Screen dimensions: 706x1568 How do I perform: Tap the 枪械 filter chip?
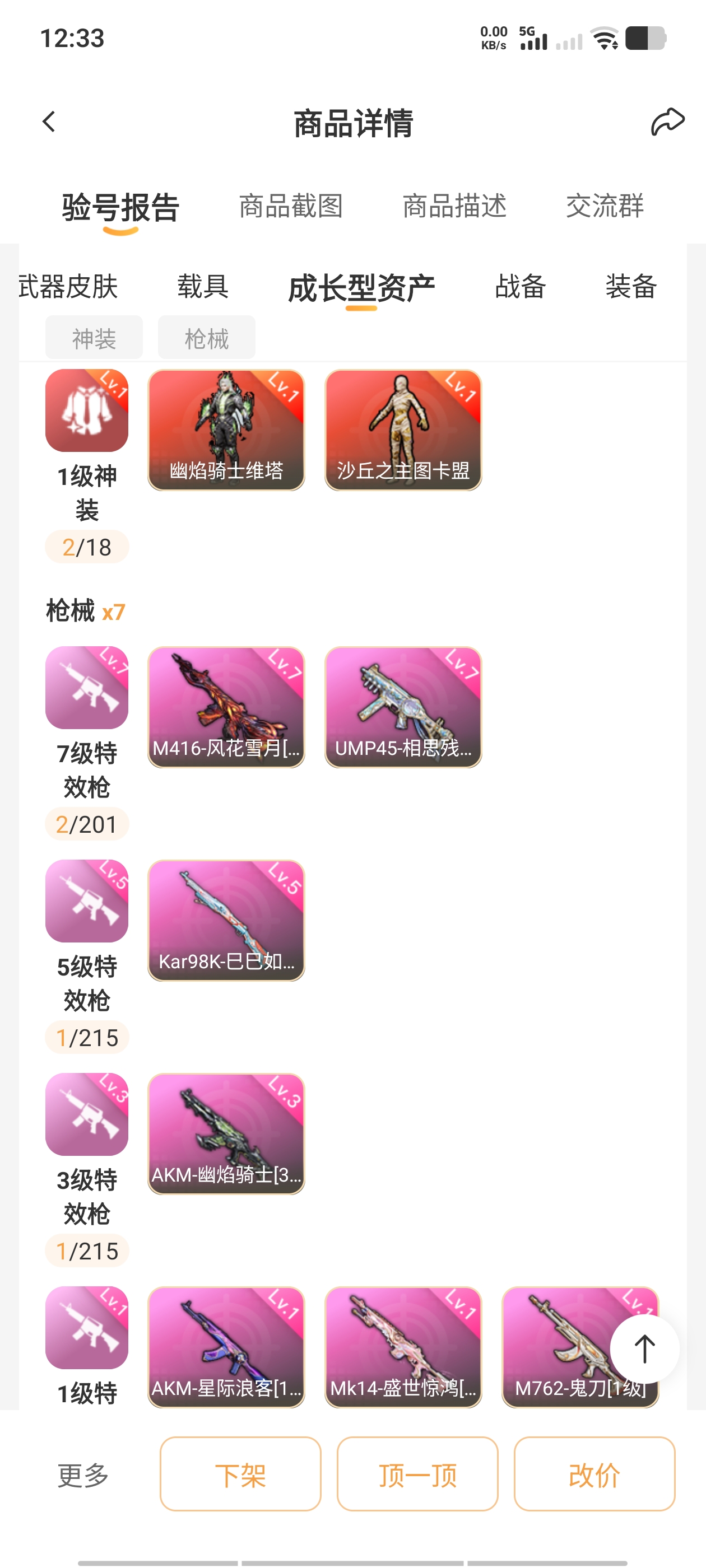click(207, 338)
